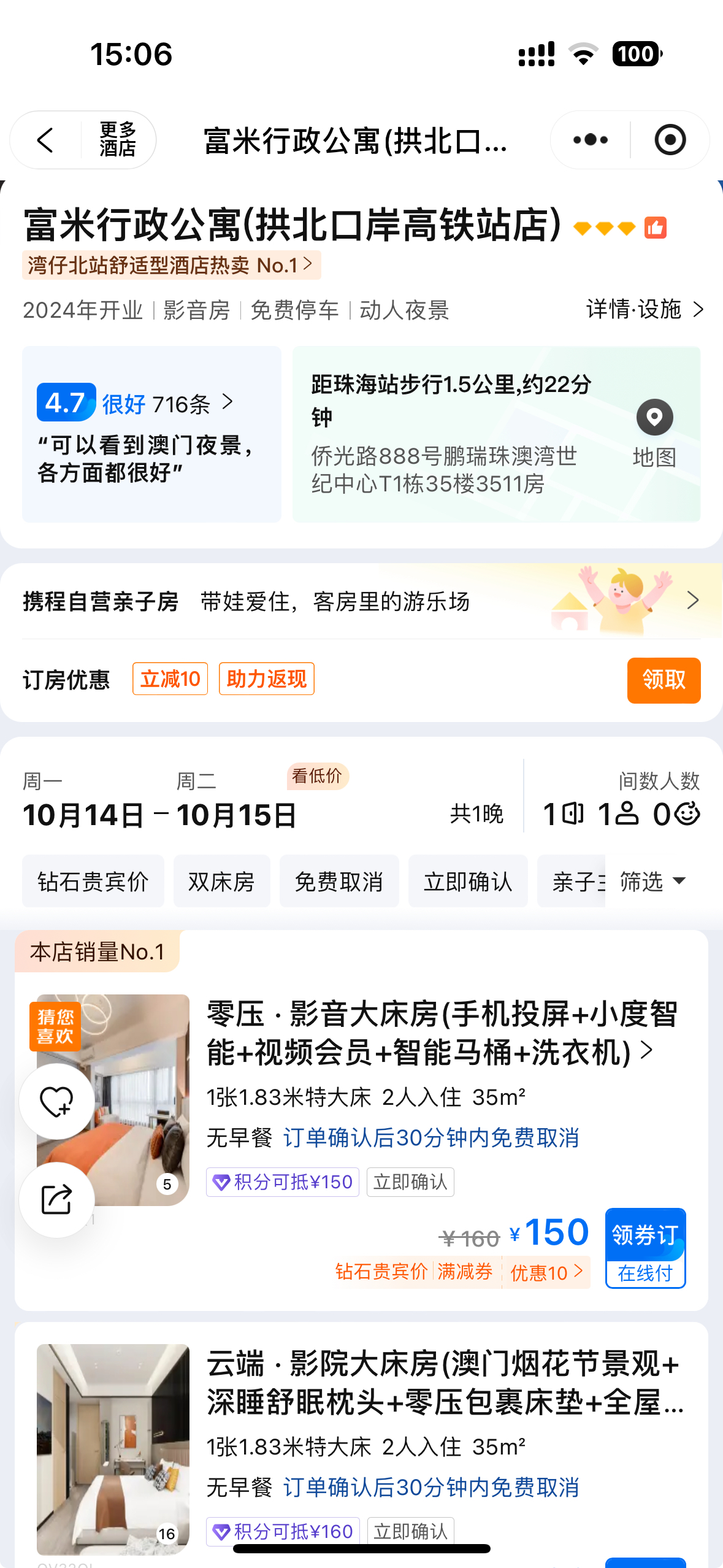Open 更多酒店 for more hotels
This screenshot has height=1568, width=723.
(117, 140)
